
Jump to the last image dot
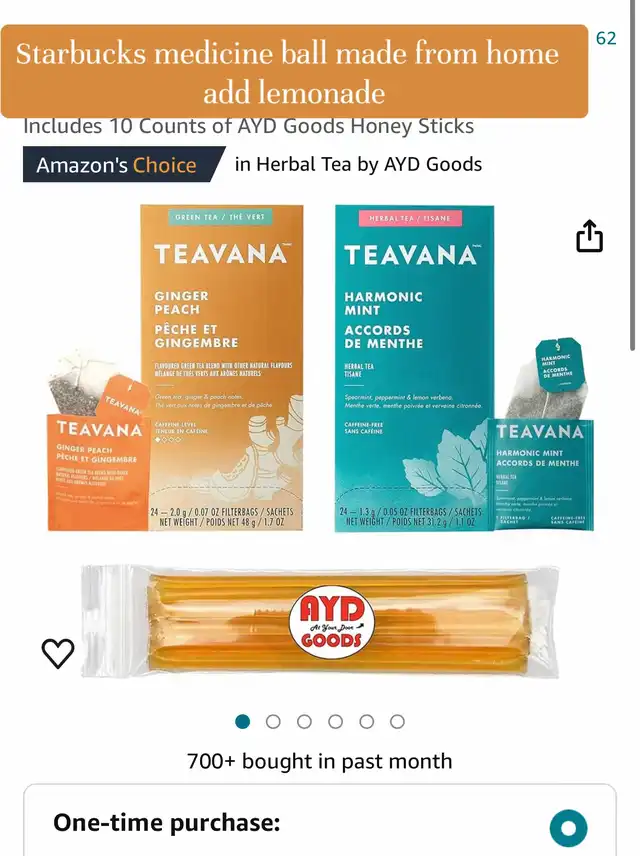[x=397, y=721]
